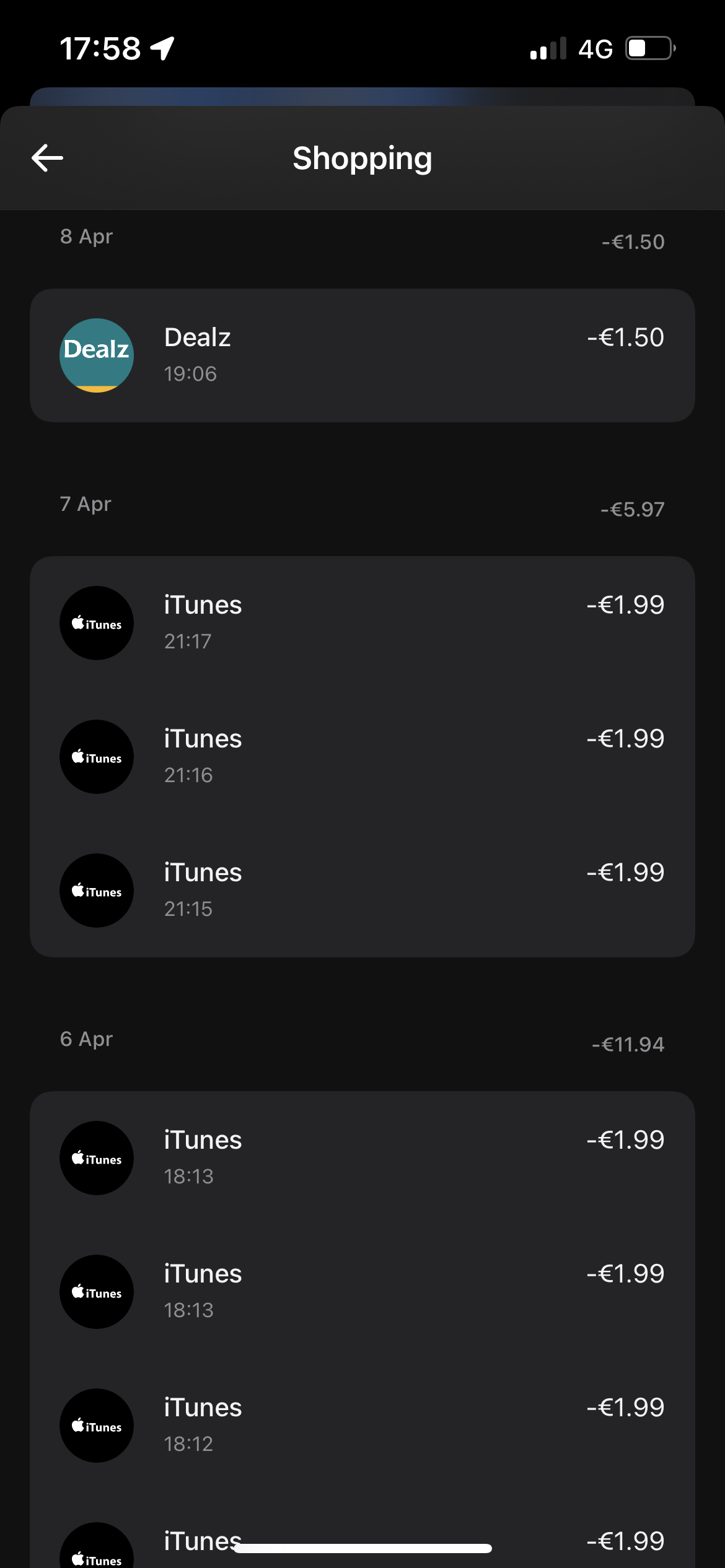Select the iTunes transaction at 21:15
Screen dimensions: 725x1568
coord(362,891)
